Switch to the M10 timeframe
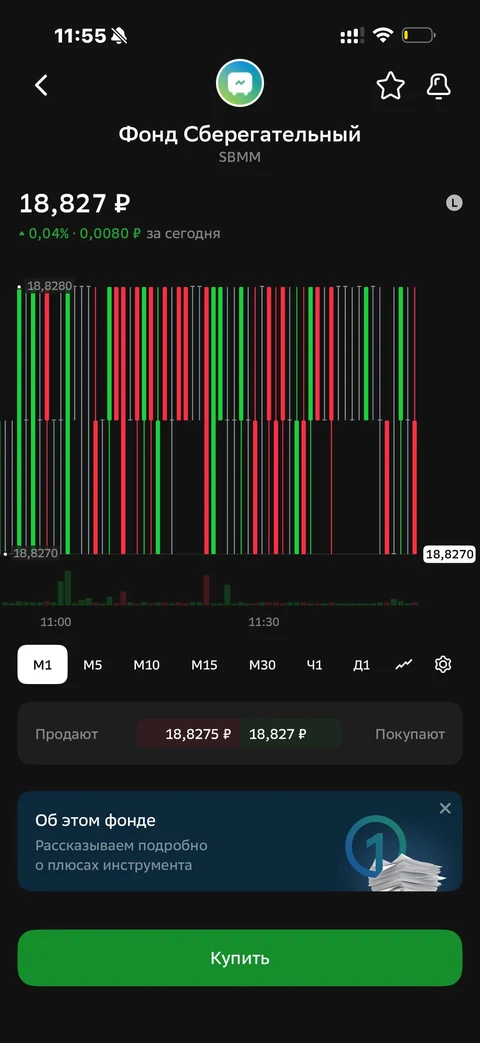This screenshot has width=480, height=1043. tap(146, 665)
